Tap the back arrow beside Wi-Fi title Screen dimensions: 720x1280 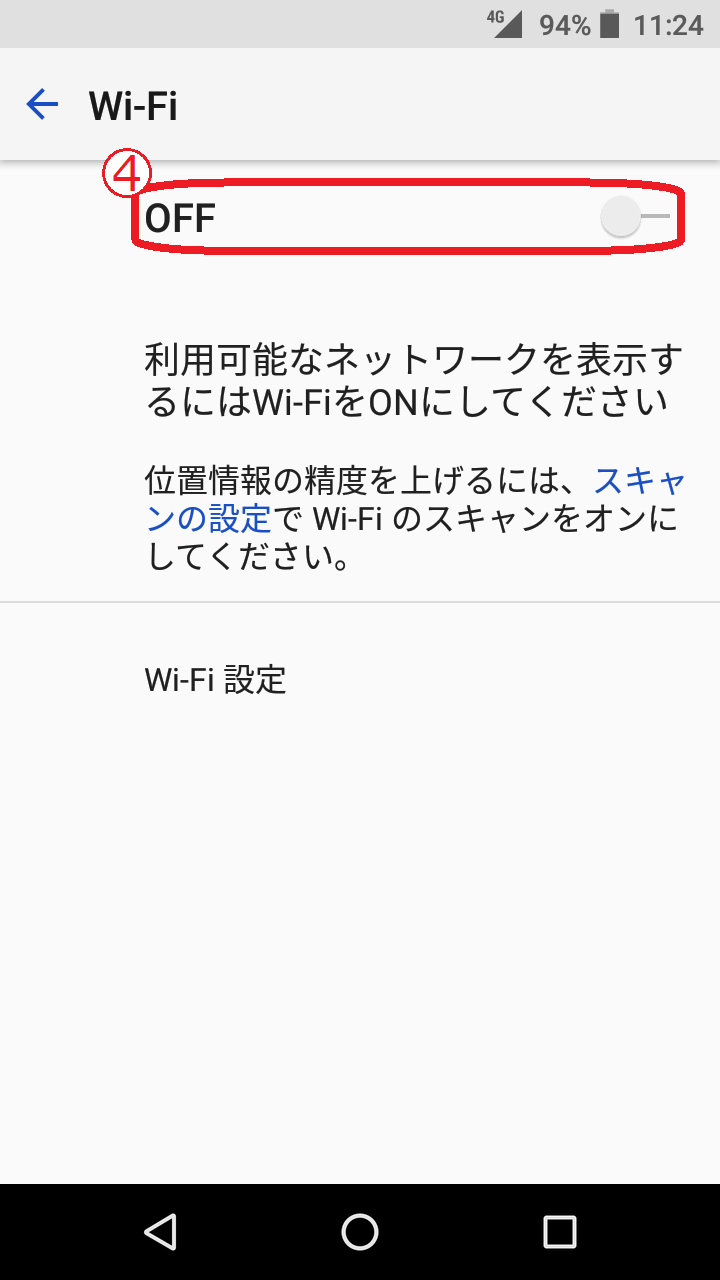point(40,104)
